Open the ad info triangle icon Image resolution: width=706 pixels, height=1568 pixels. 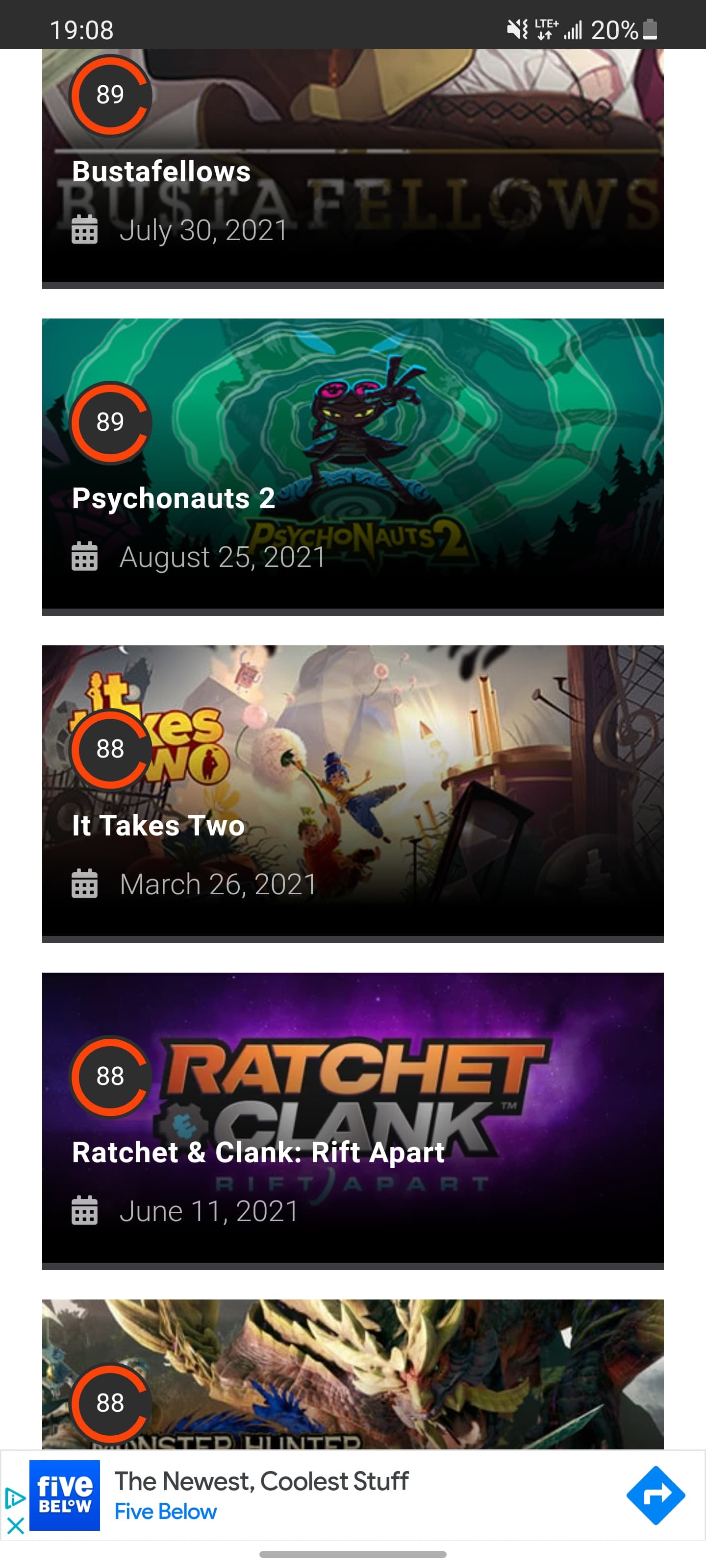point(15,1498)
